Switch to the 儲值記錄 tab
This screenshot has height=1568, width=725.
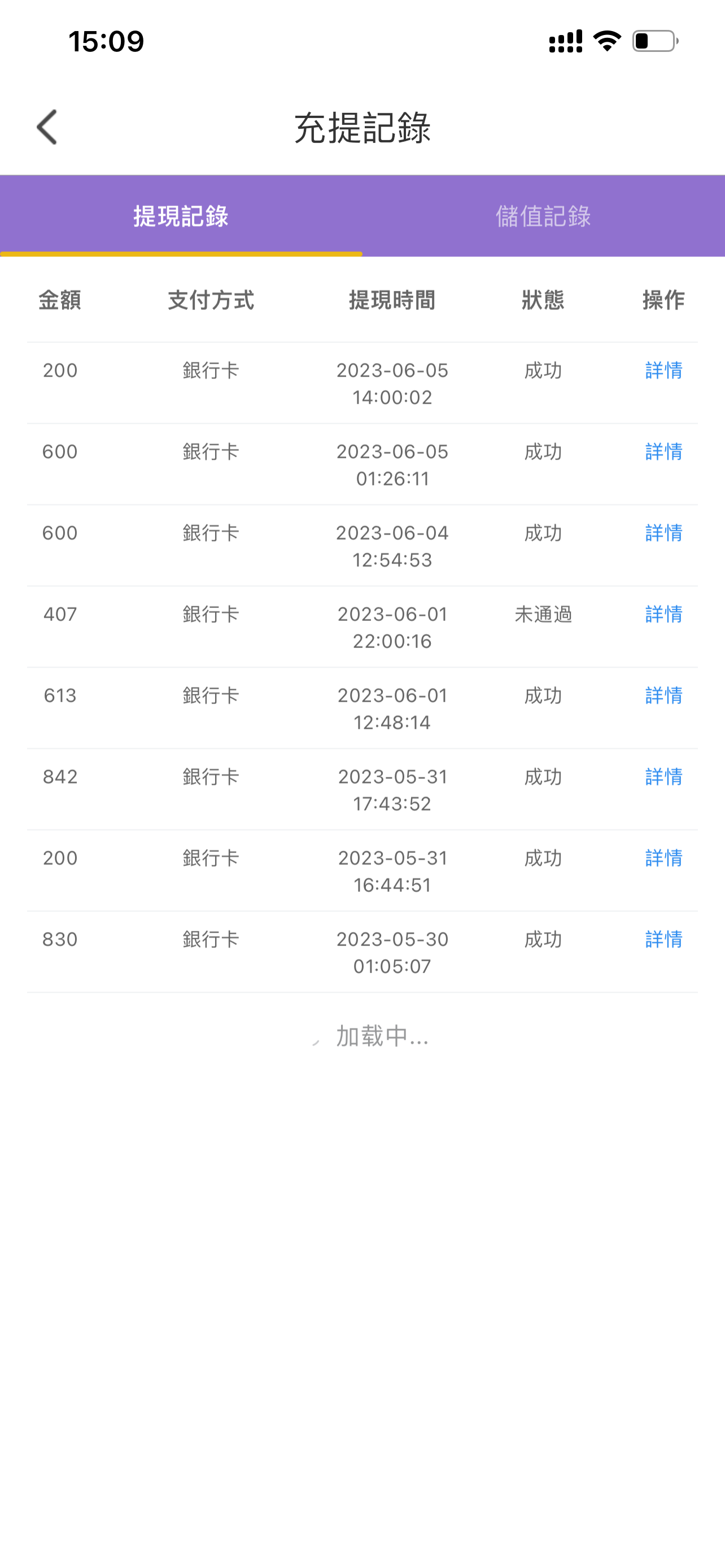543,216
